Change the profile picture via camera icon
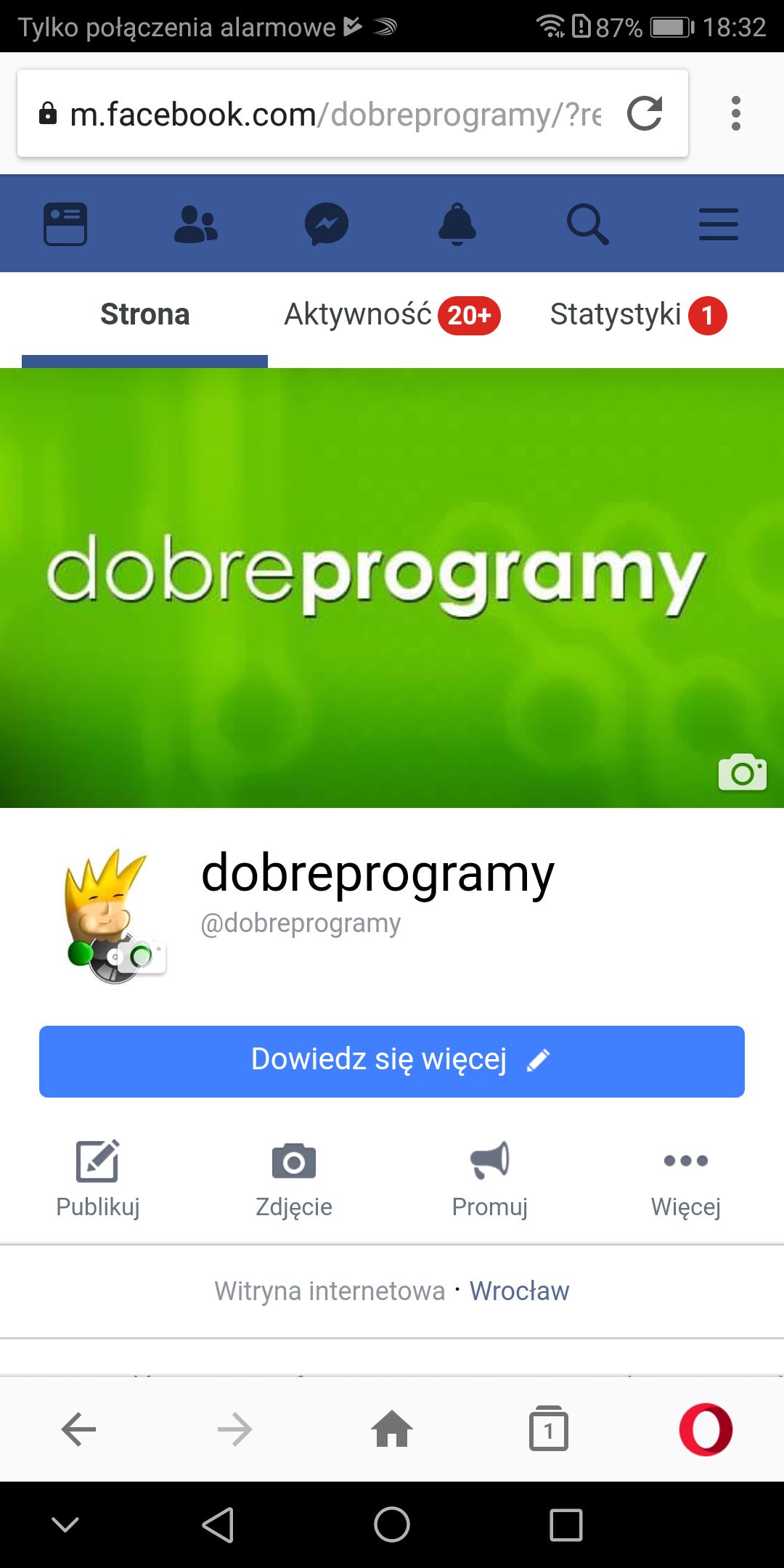The height and width of the screenshot is (1568, 784). [142, 955]
